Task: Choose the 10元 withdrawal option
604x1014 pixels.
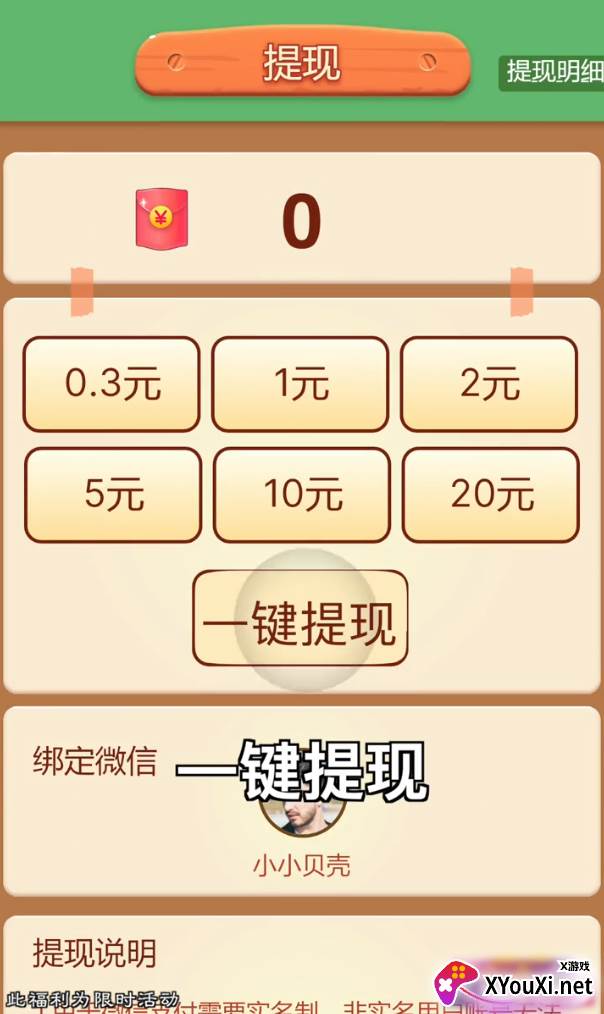Action: click(x=302, y=495)
